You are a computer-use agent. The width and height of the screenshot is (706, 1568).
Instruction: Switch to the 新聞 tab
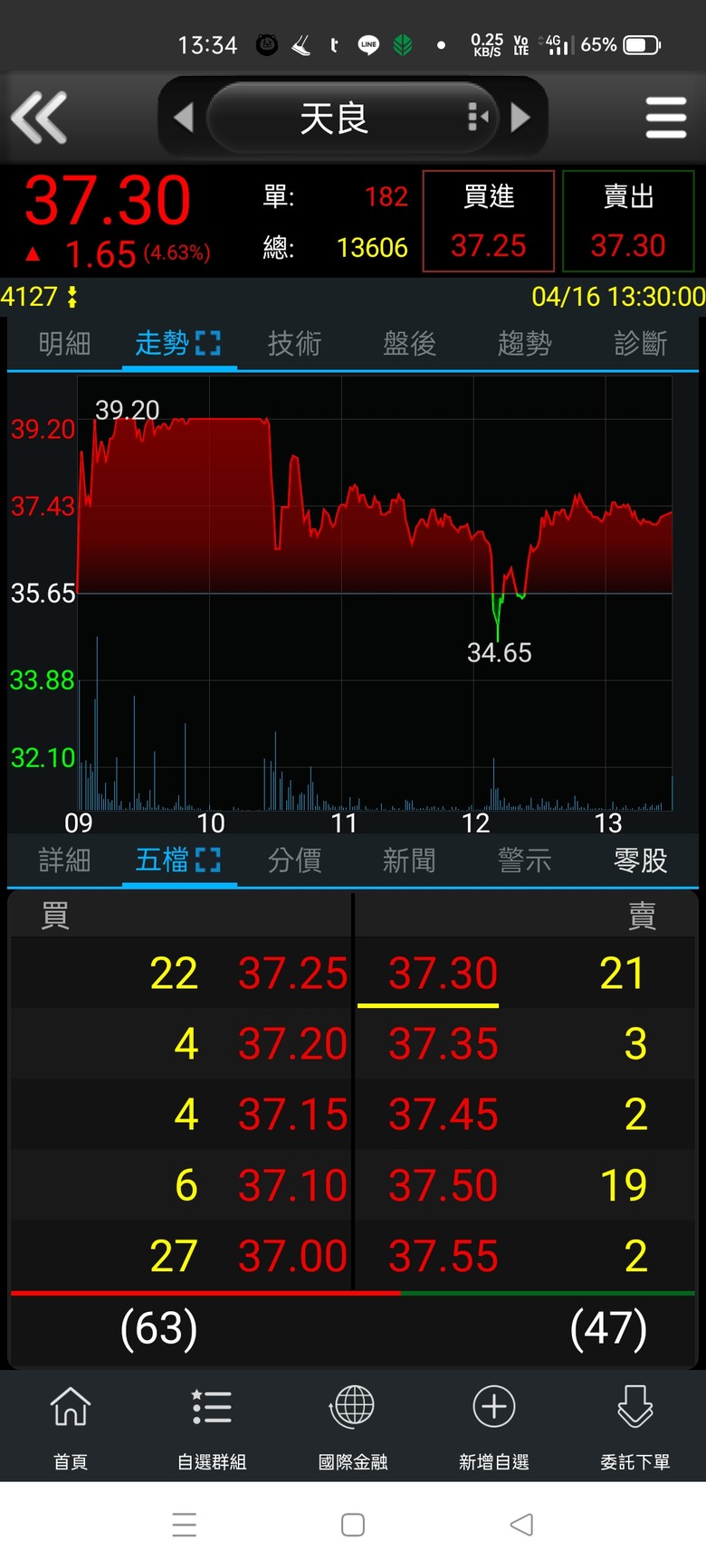(x=409, y=860)
